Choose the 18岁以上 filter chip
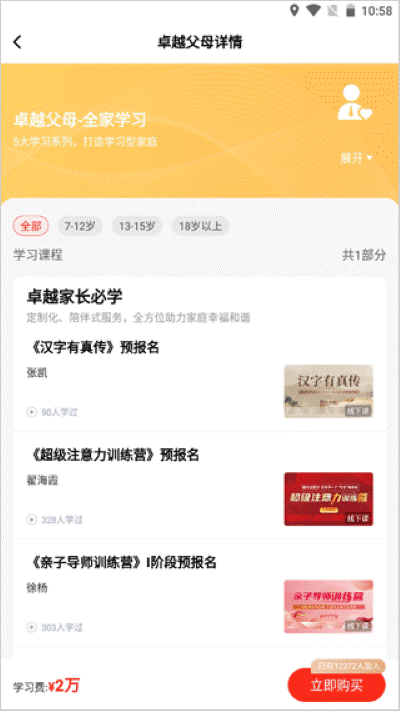This screenshot has height=711, width=400. click(200, 226)
